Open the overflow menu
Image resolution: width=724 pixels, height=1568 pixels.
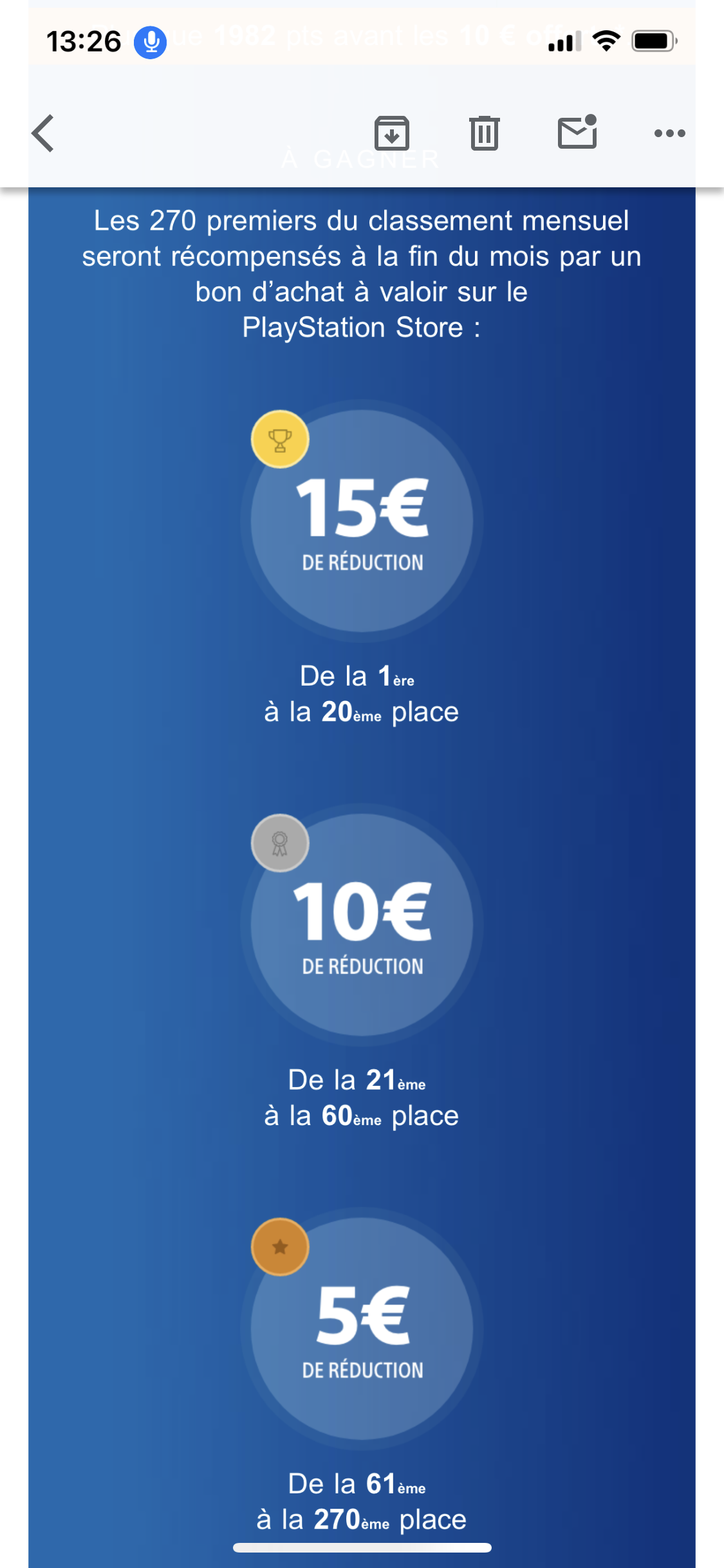tap(669, 133)
